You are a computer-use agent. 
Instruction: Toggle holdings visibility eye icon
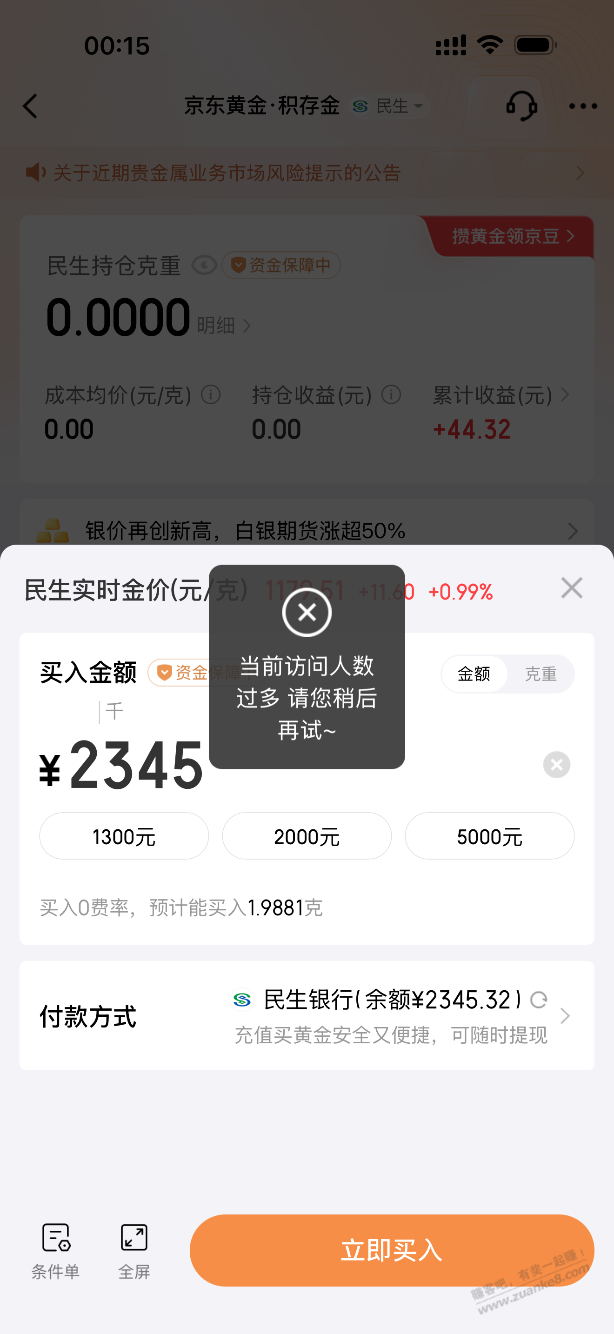[205, 265]
